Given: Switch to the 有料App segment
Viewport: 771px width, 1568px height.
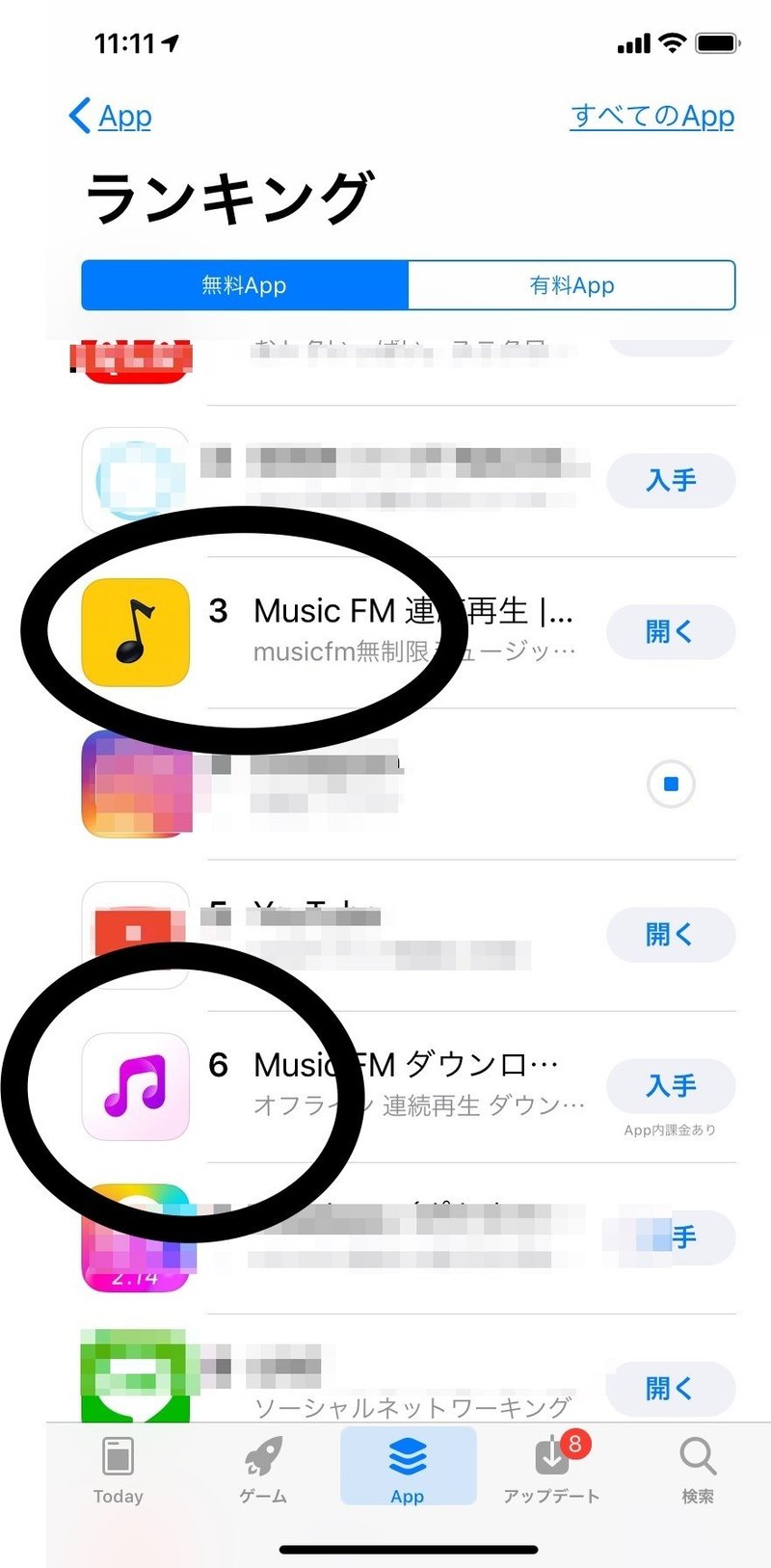Looking at the screenshot, I should pos(572,285).
